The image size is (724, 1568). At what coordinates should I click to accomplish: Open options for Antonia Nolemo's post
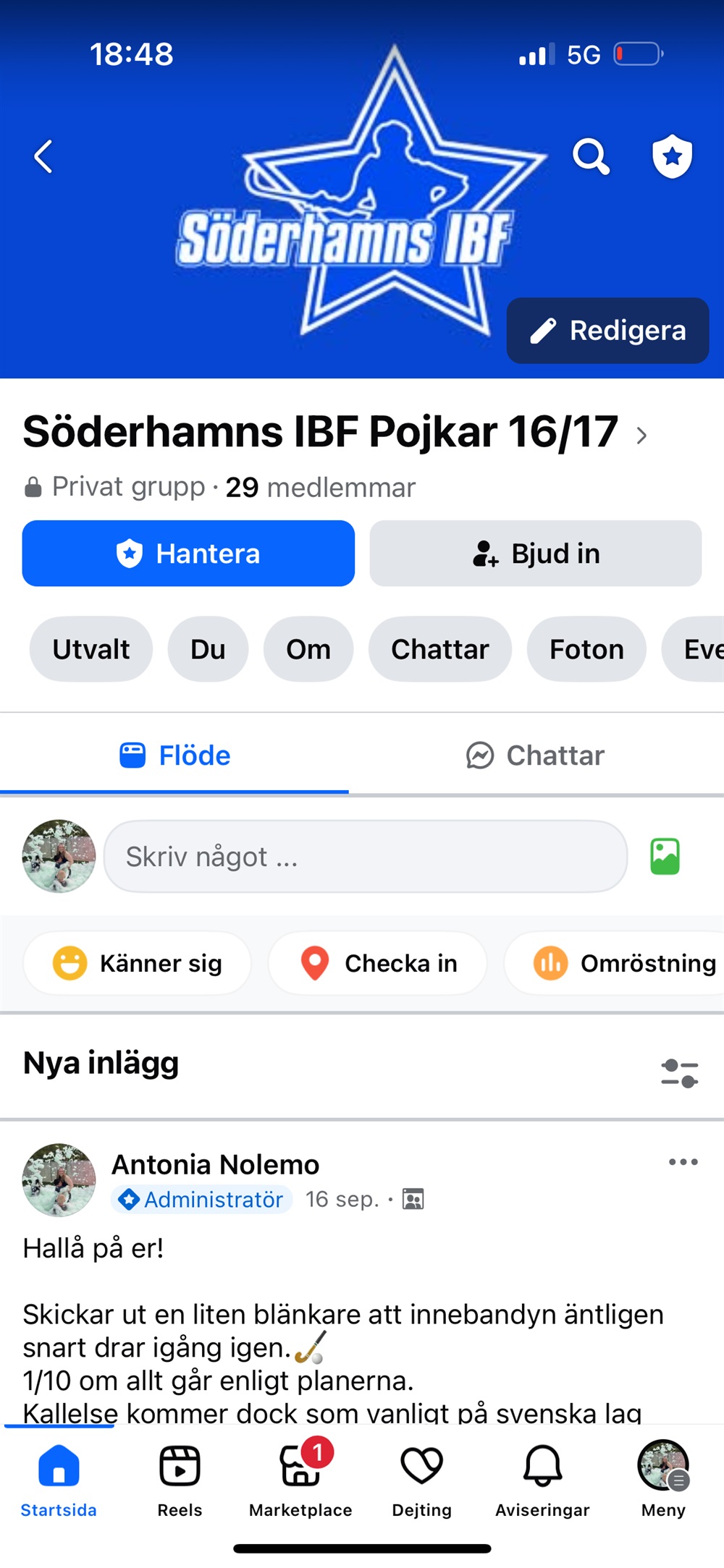click(x=683, y=1162)
